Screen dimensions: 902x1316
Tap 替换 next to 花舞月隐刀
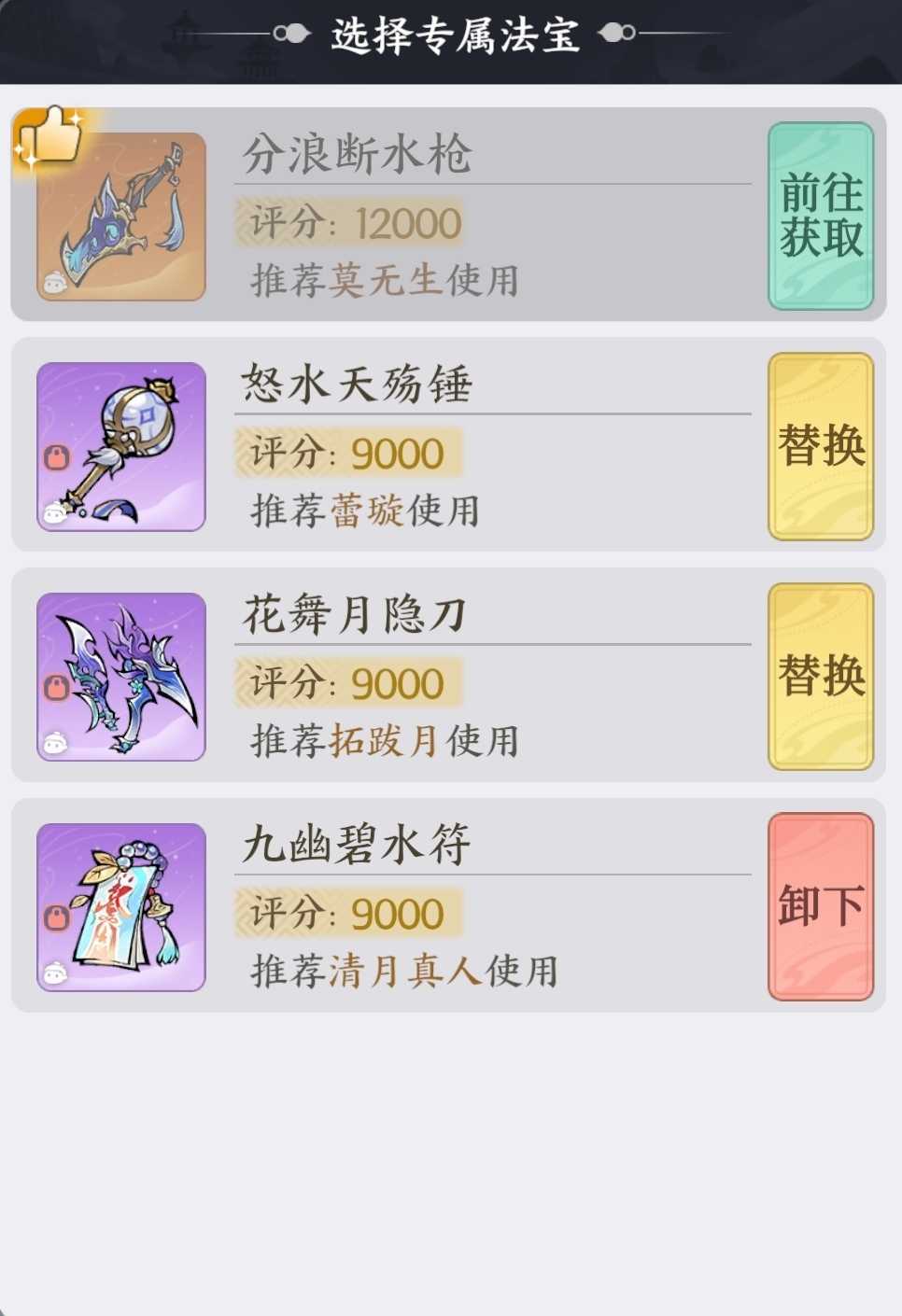pyautogui.click(x=820, y=677)
